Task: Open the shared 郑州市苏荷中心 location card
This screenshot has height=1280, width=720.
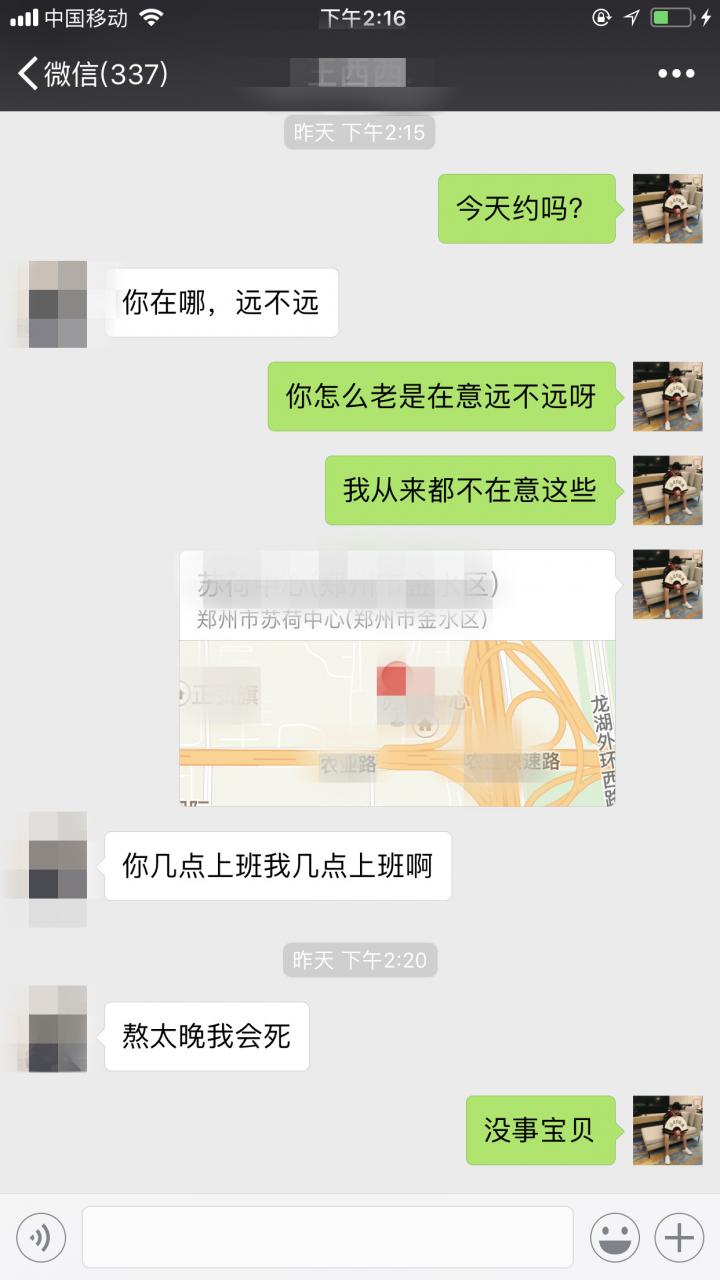Action: click(397, 678)
